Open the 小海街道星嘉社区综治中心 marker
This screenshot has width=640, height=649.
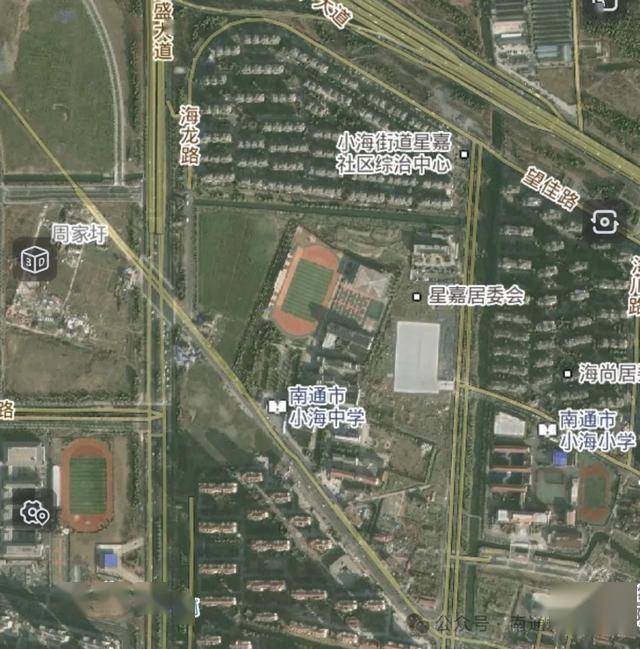(x=464, y=154)
